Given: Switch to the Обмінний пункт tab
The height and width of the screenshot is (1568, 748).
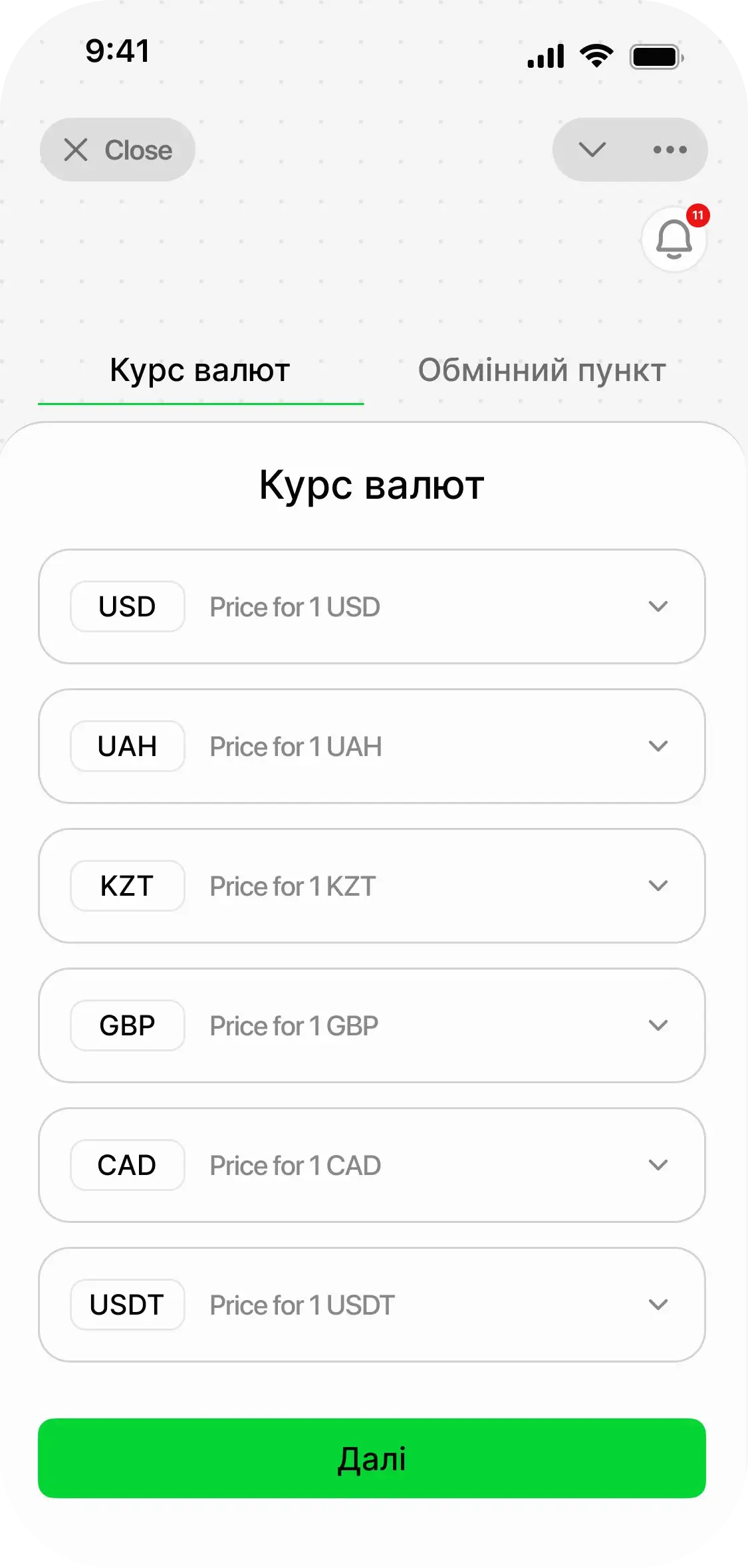Looking at the screenshot, I should click(x=541, y=370).
